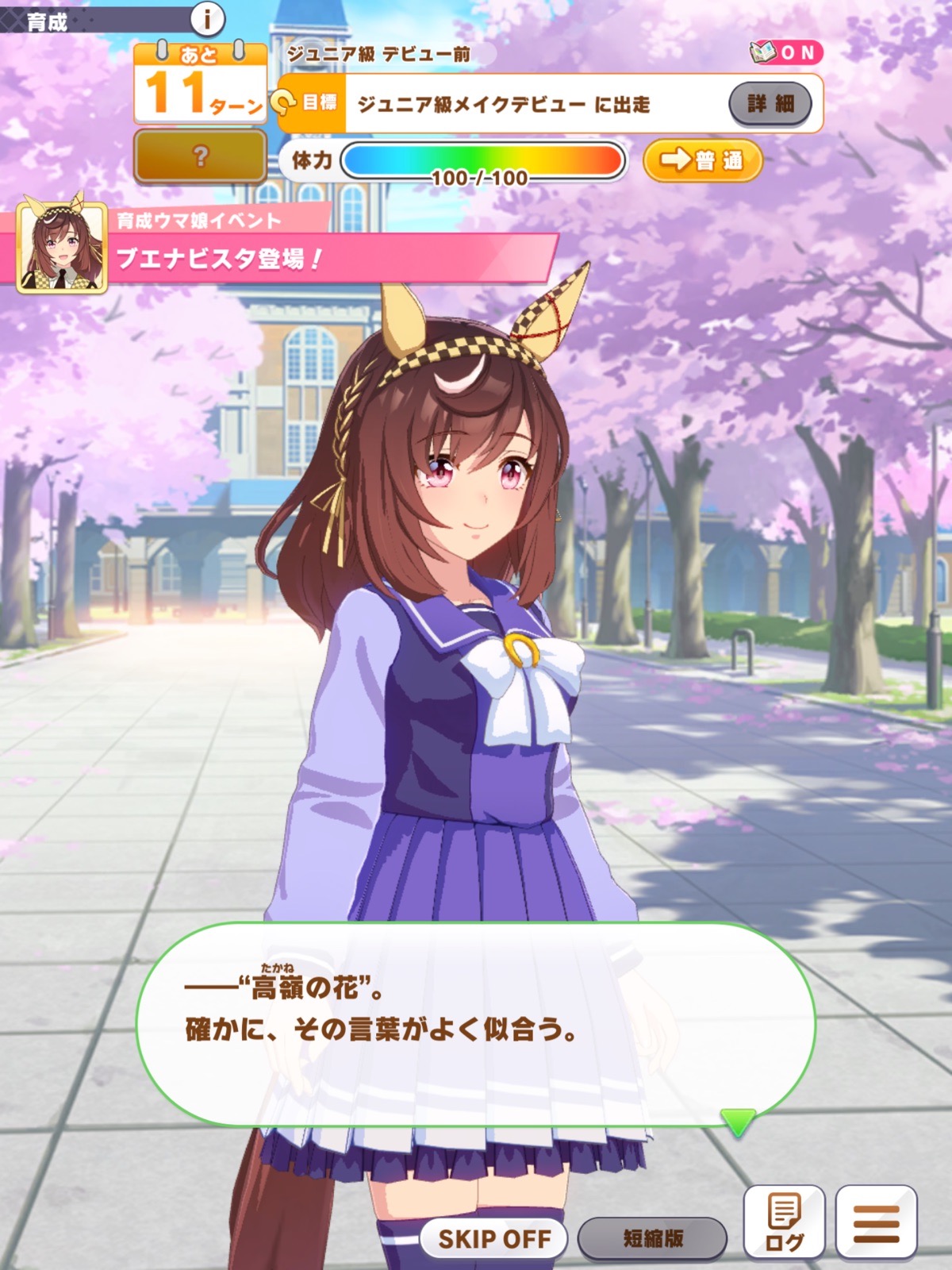
Task: Switch to the 短縮版 shortened event
Action: 652,1238
